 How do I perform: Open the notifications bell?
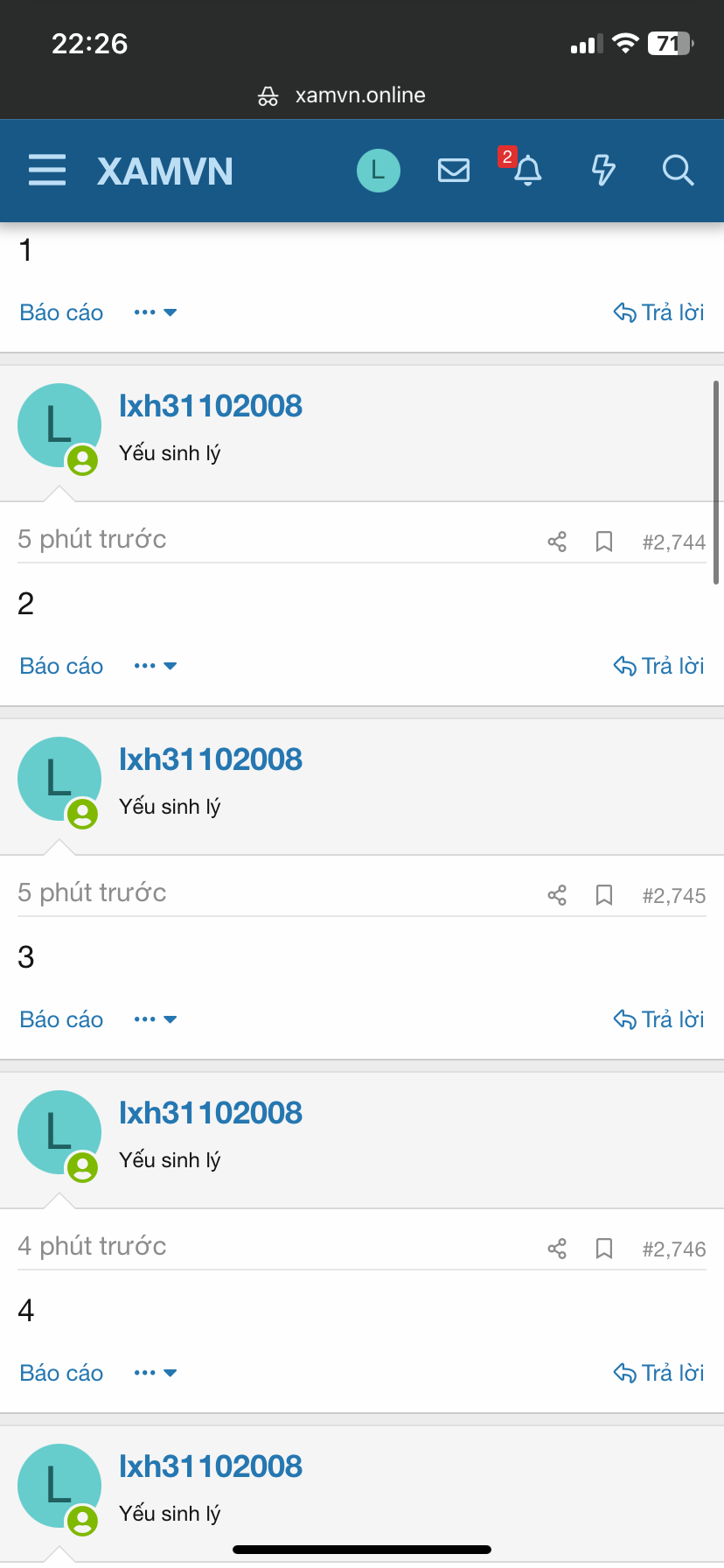tap(527, 170)
